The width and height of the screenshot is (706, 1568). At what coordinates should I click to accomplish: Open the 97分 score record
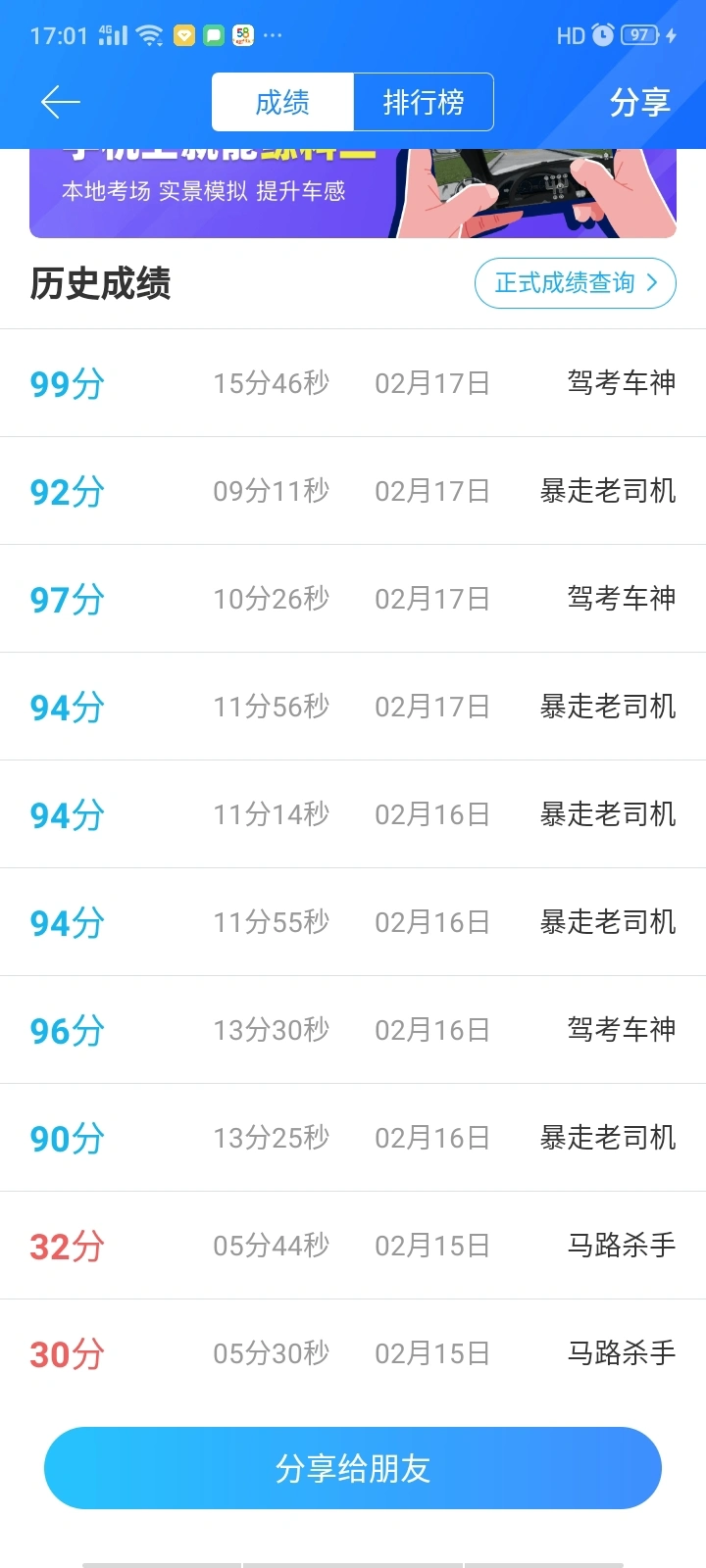pyautogui.click(x=353, y=599)
